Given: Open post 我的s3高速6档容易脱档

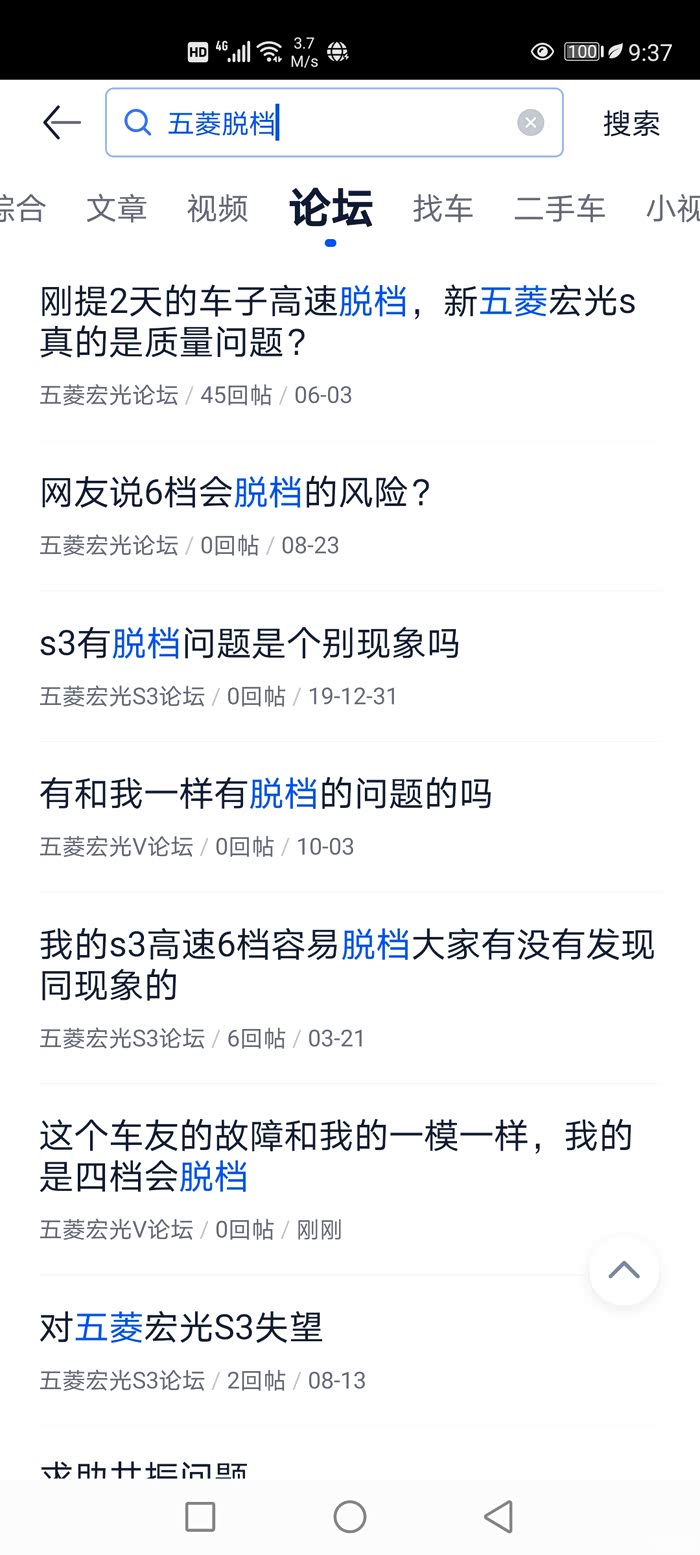Looking at the screenshot, I should point(346,965).
